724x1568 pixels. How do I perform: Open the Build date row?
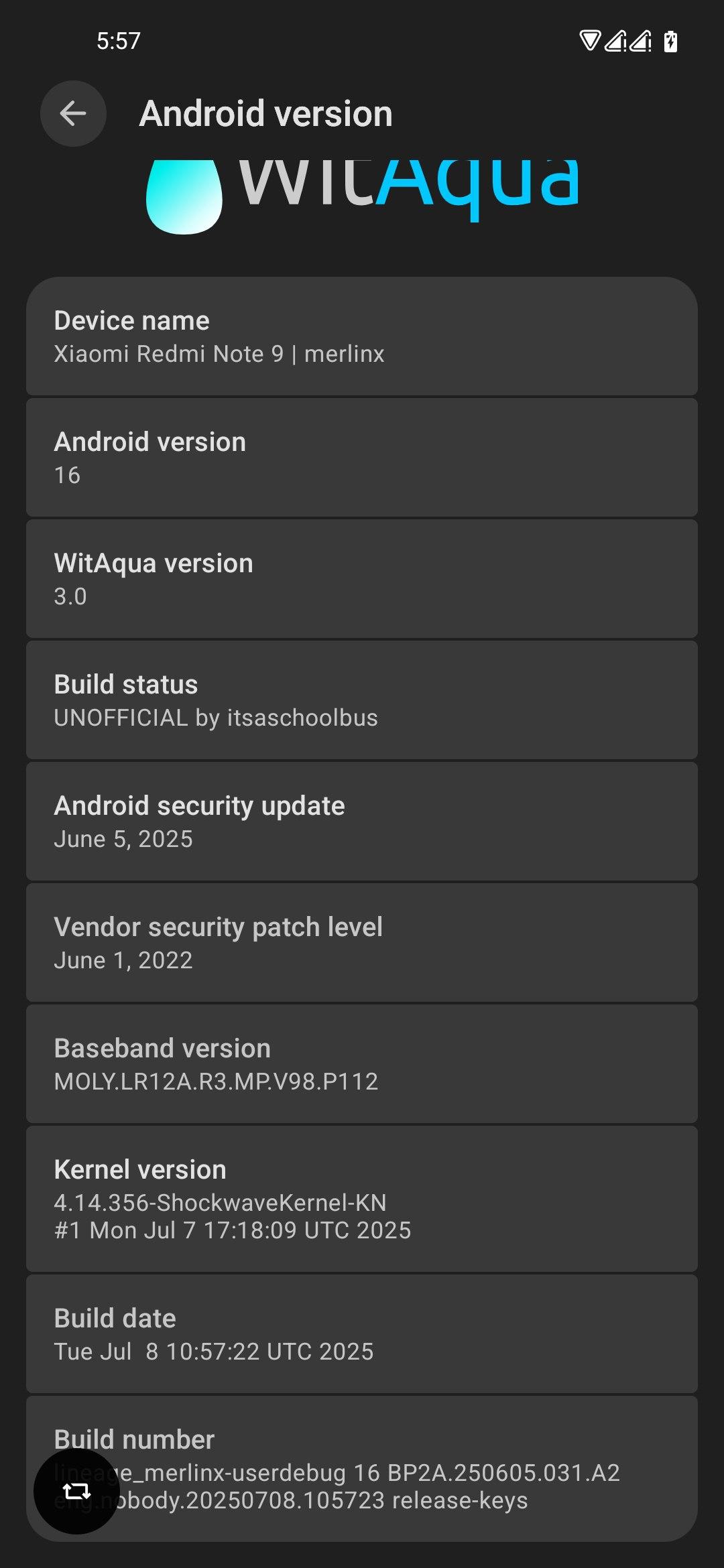[x=362, y=1334]
